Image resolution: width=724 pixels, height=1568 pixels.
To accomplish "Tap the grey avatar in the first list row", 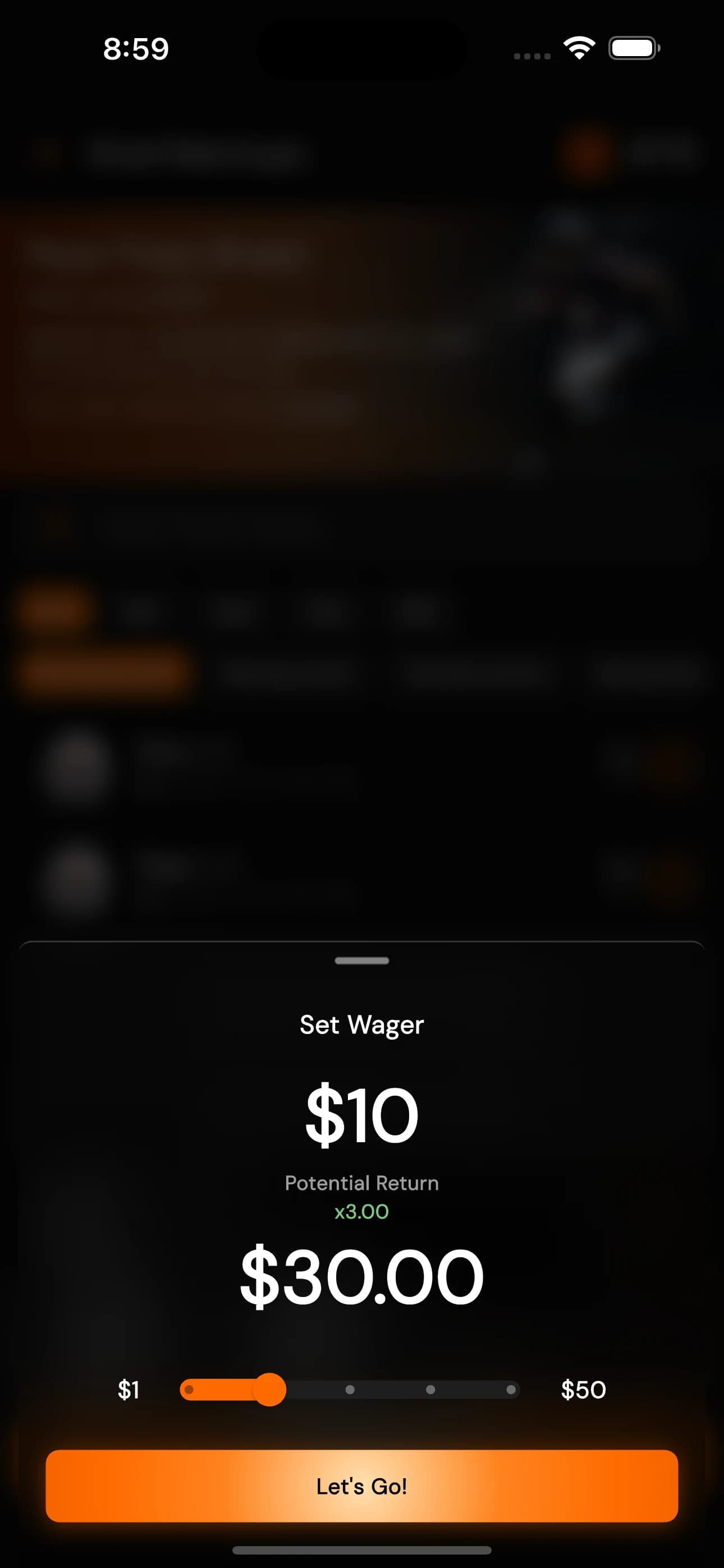I will (80, 767).
